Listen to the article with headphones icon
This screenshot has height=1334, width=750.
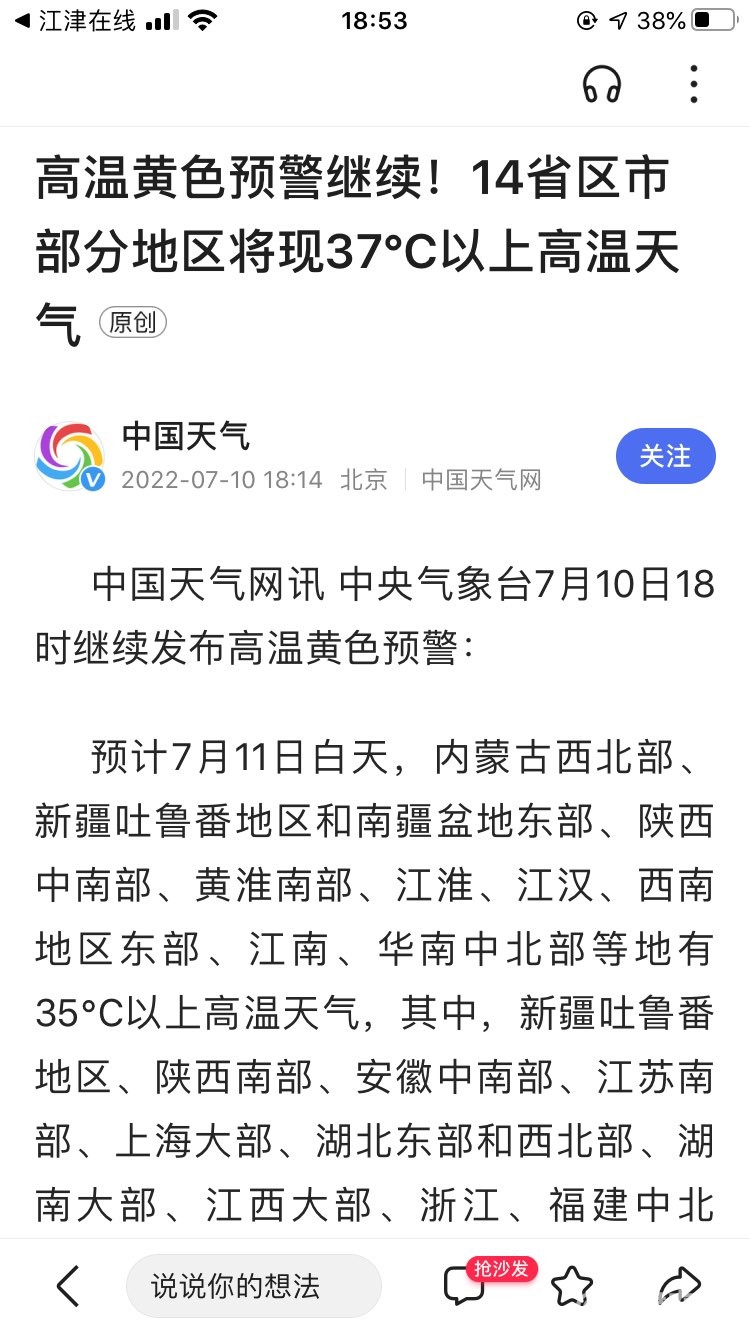pos(602,85)
